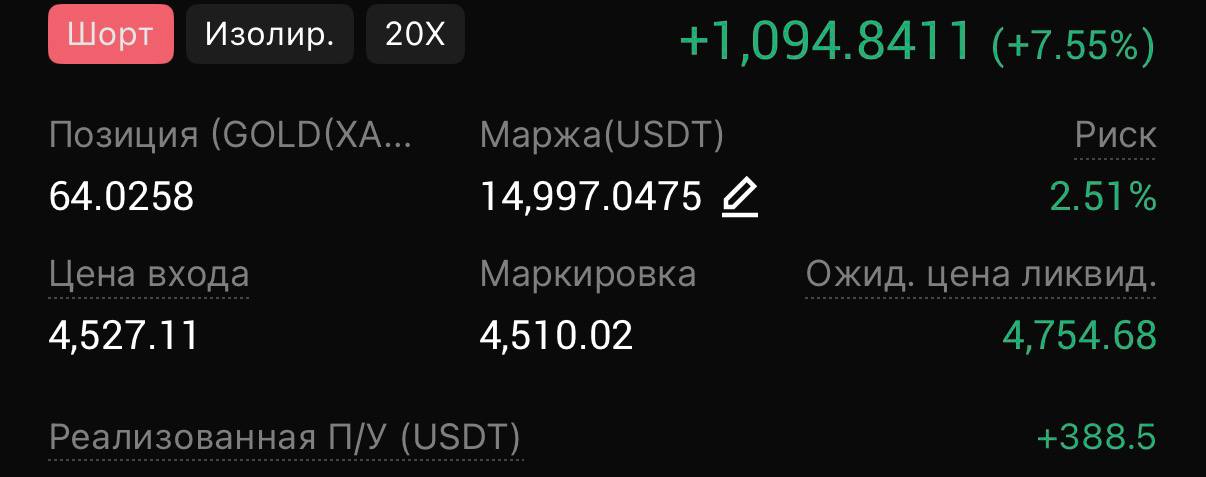Edit margin with the pencil icon
This screenshot has width=1206, height=477.
pos(740,197)
